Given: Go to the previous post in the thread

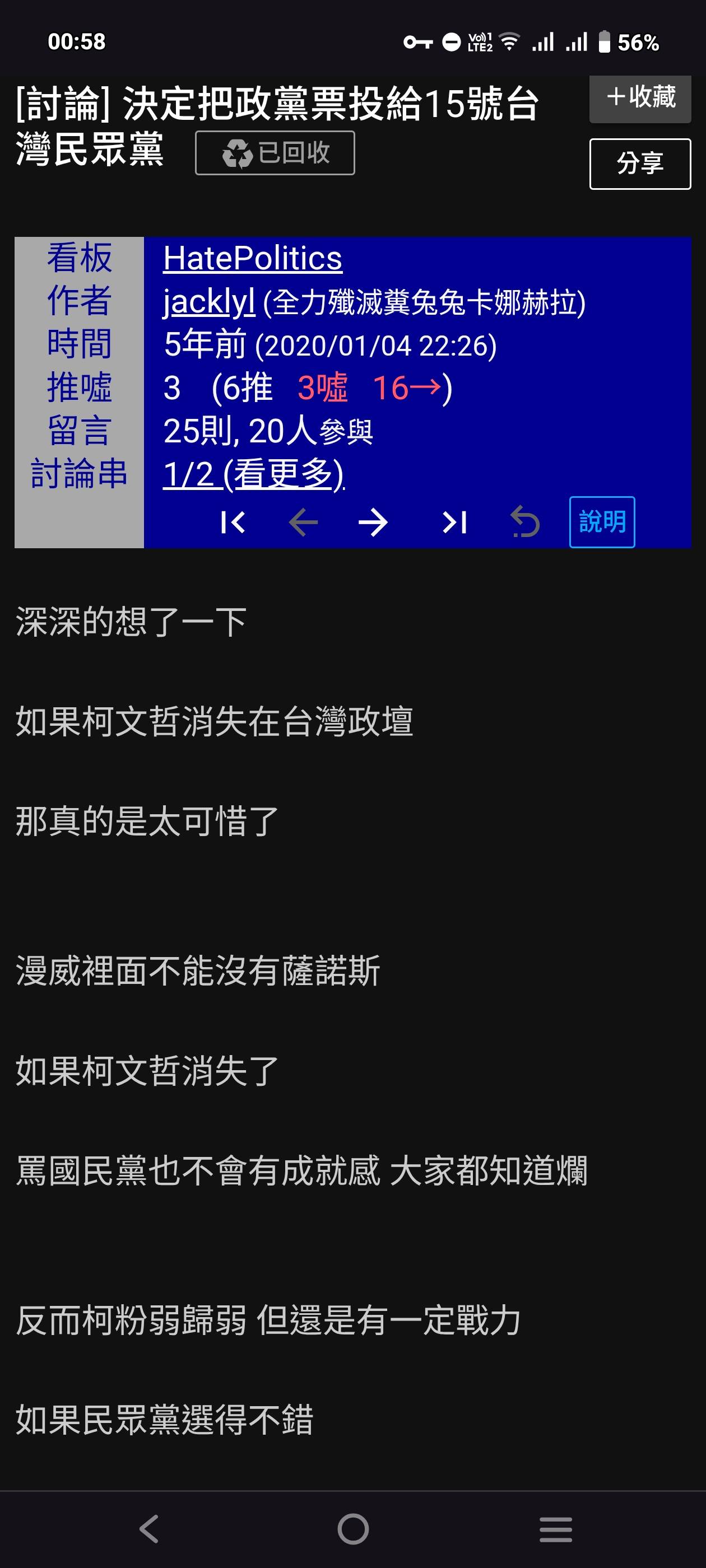Looking at the screenshot, I should coord(303,522).
